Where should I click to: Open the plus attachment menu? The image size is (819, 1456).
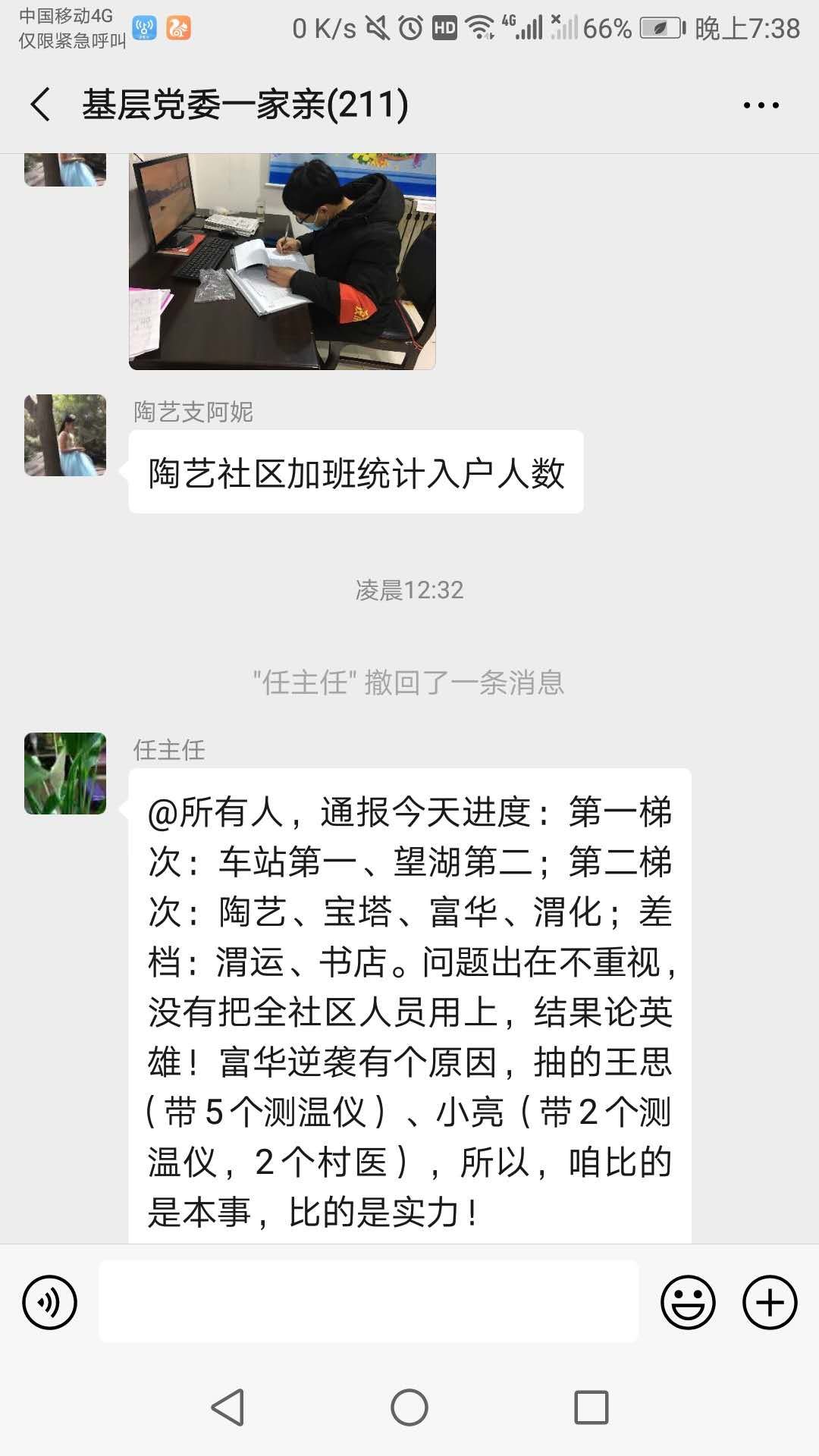pyautogui.click(x=770, y=1303)
